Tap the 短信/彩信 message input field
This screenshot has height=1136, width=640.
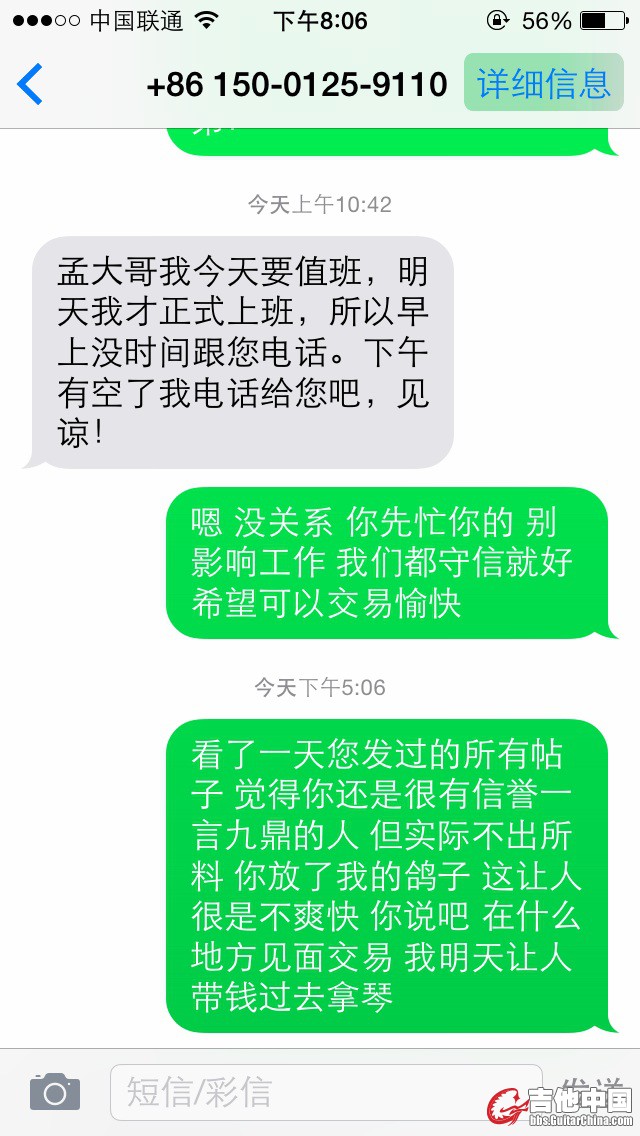(325, 1092)
